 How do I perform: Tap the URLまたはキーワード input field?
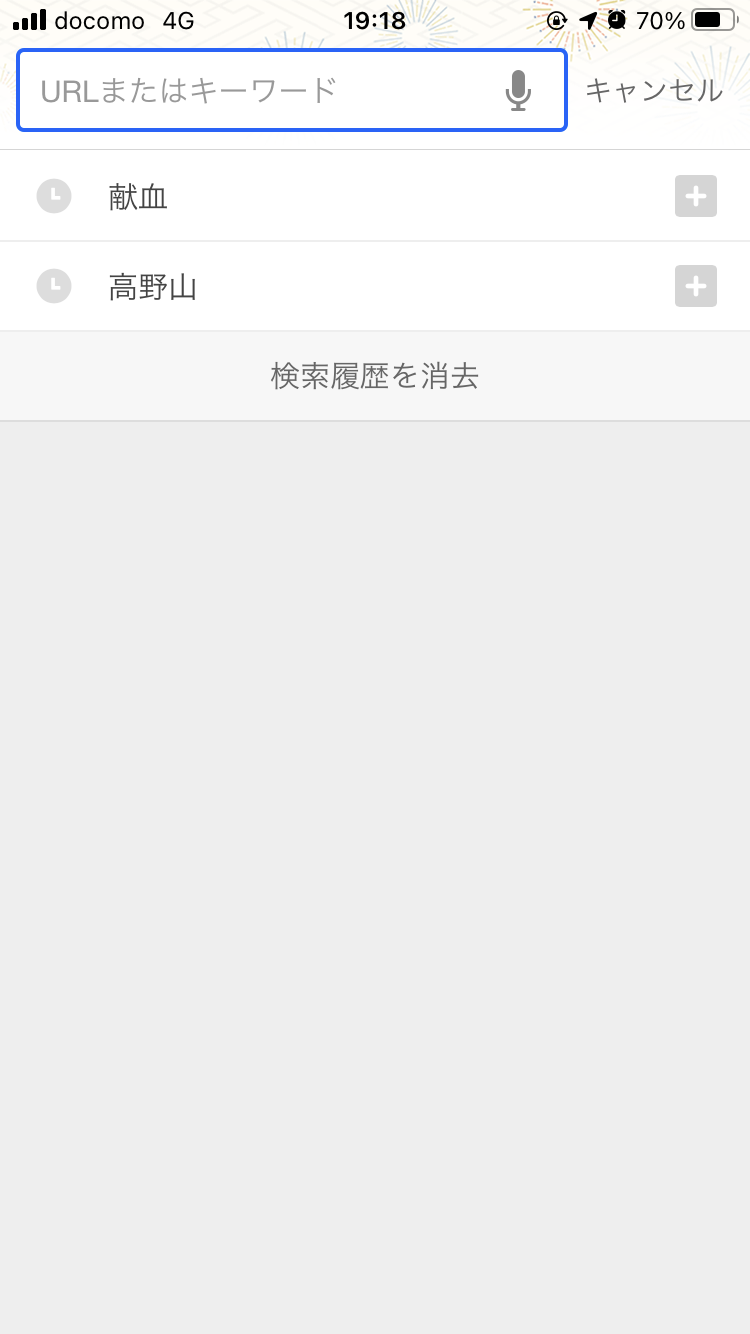(x=250, y=90)
